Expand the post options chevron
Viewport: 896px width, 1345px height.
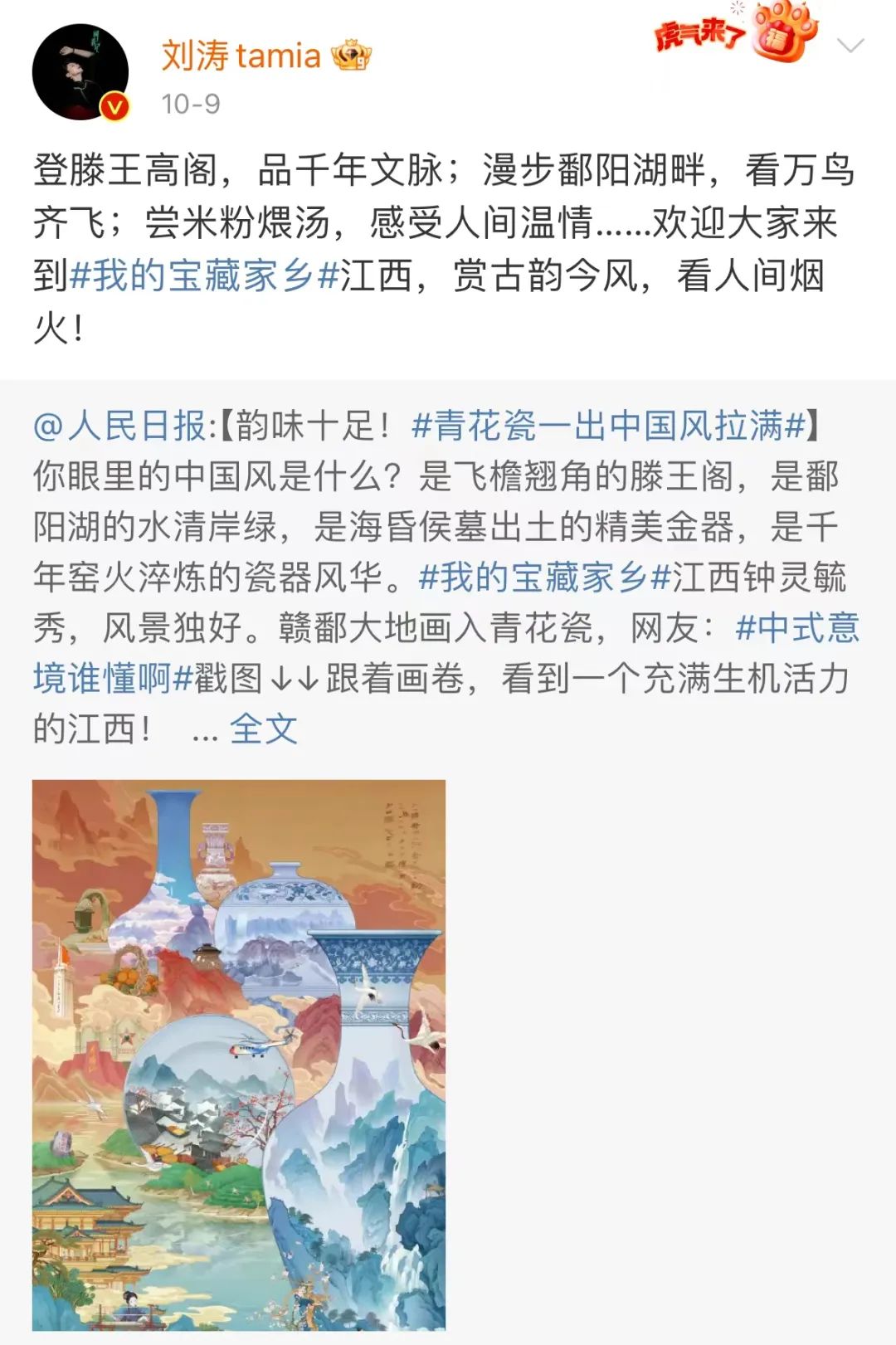850,45
